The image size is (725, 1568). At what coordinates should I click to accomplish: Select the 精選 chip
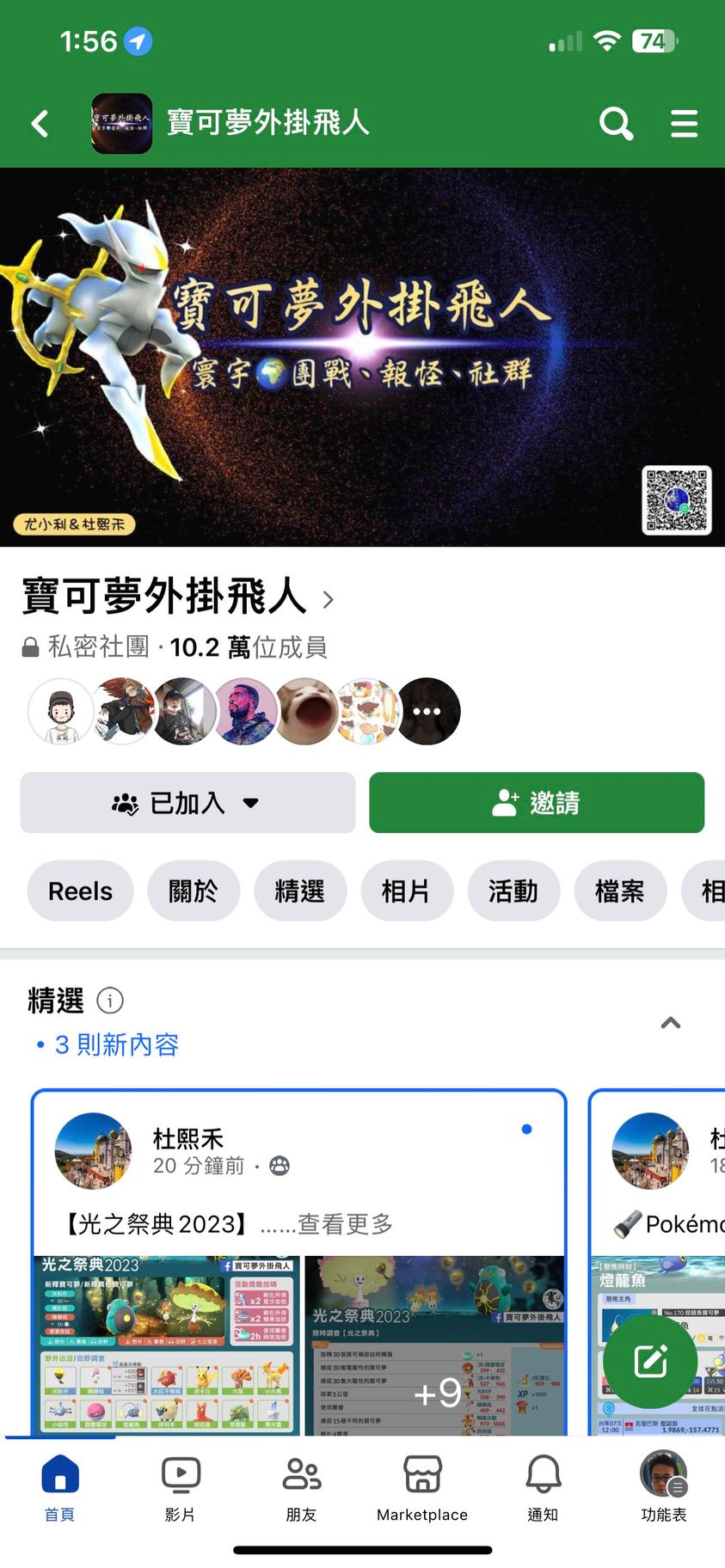pos(300,891)
